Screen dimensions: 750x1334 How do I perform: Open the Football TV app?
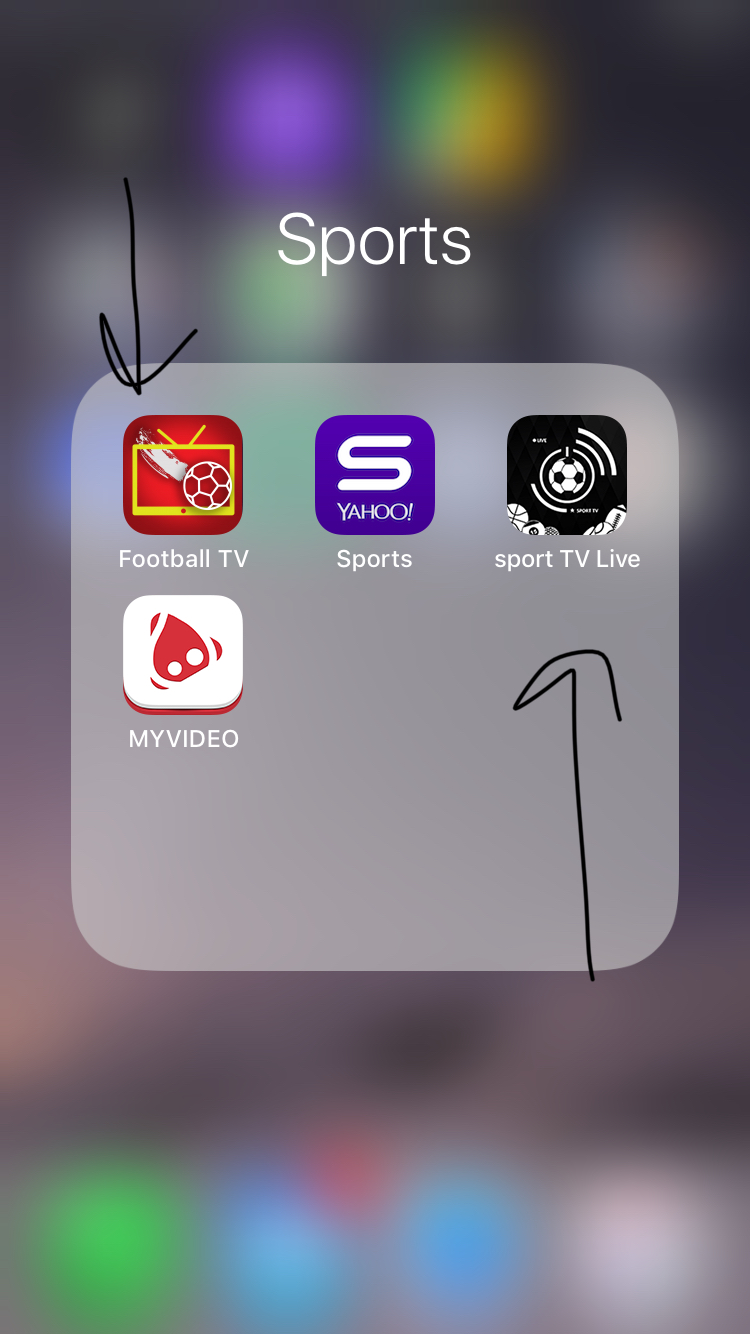pos(183,475)
